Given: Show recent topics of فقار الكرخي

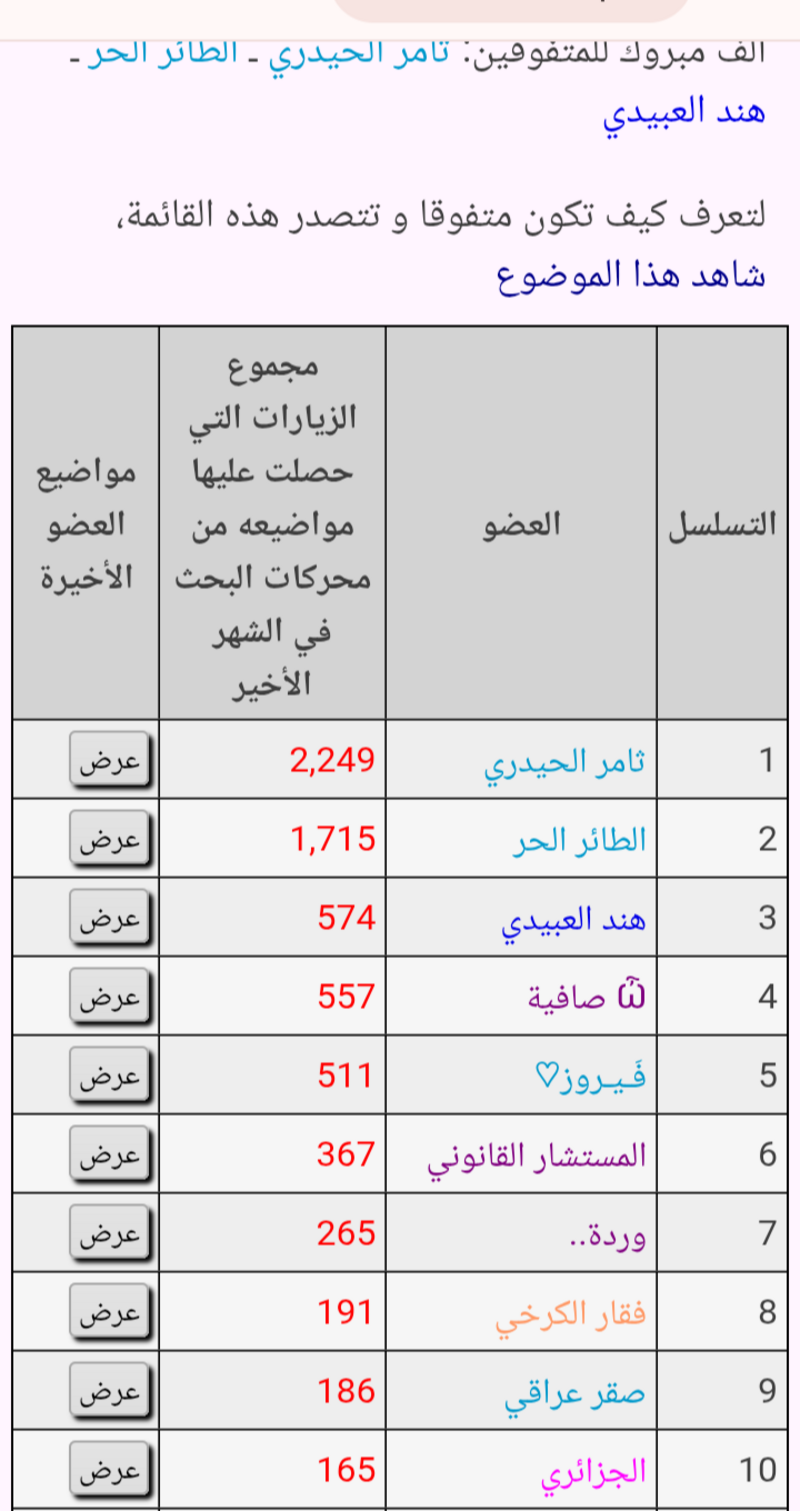Looking at the screenshot, I should [x=109, y=1312].
